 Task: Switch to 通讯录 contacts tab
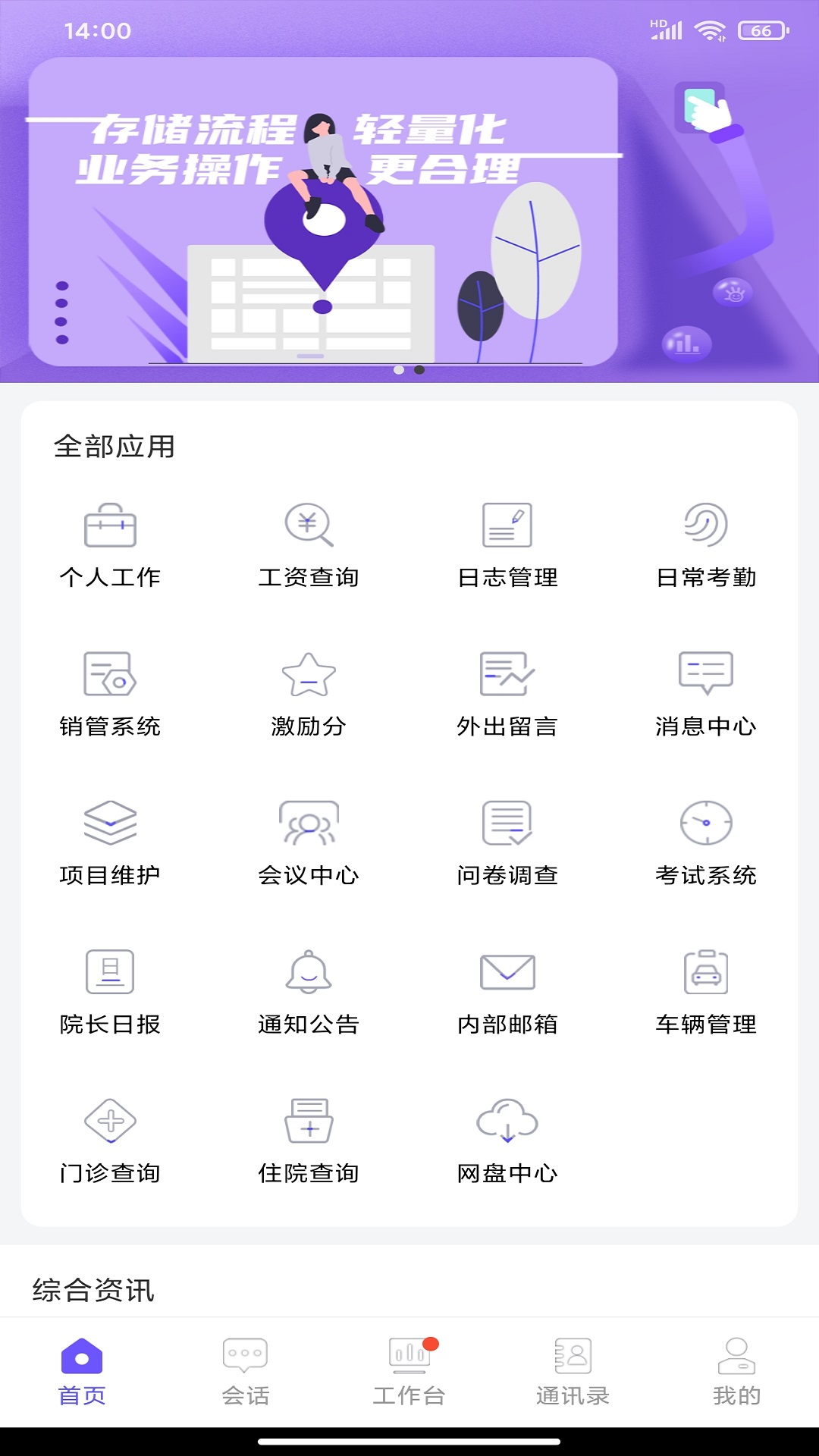click(573, 1372)
